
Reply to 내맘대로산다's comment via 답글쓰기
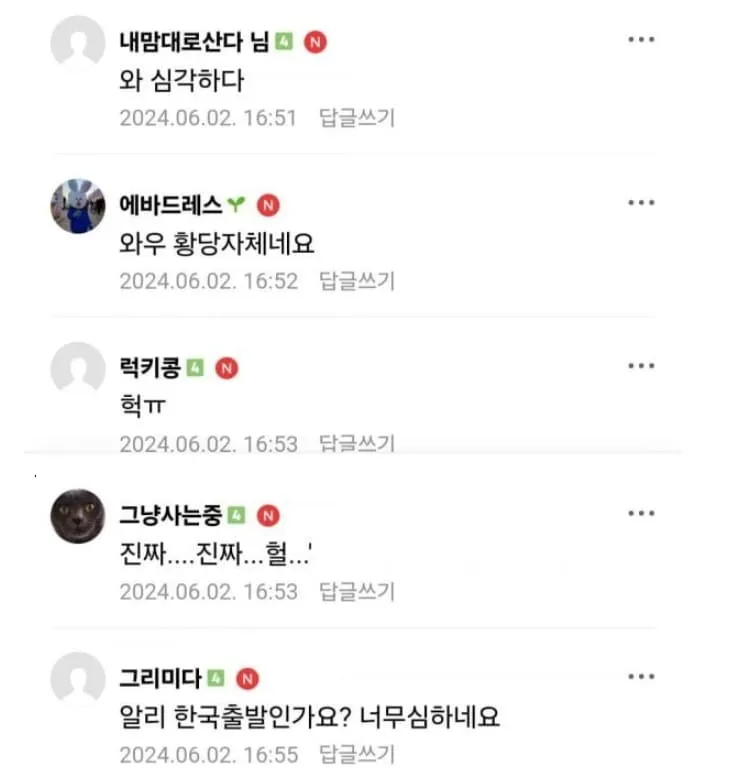point(357,118)
